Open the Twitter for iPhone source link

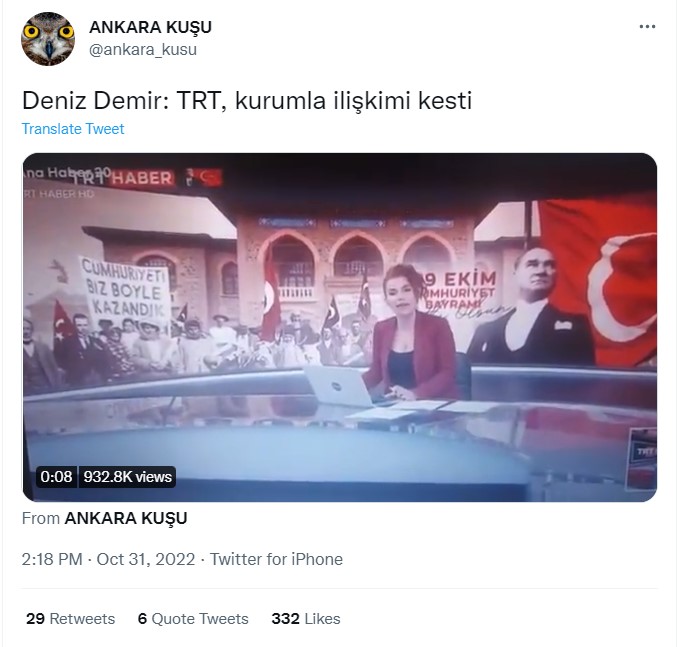click(276, 559)
